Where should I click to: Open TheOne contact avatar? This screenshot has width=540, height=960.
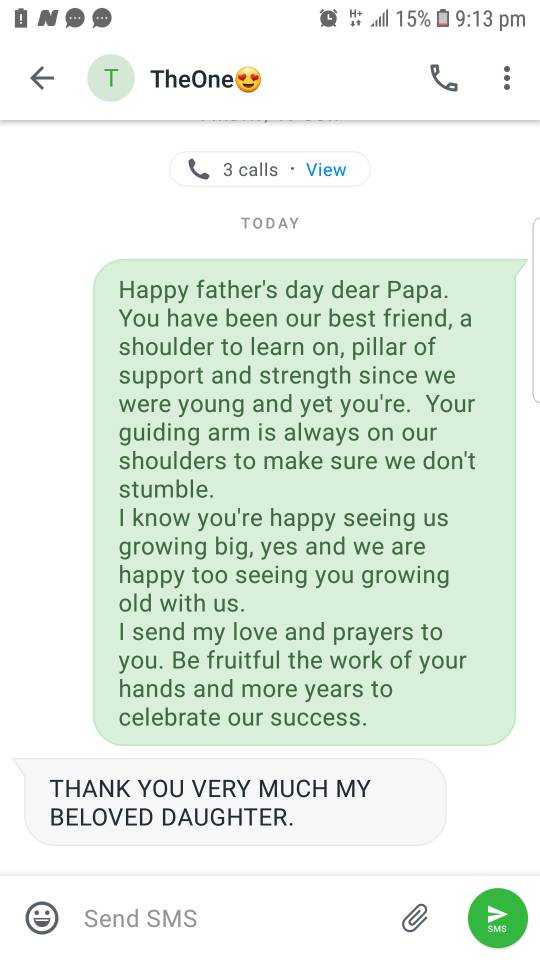(111, 78)
